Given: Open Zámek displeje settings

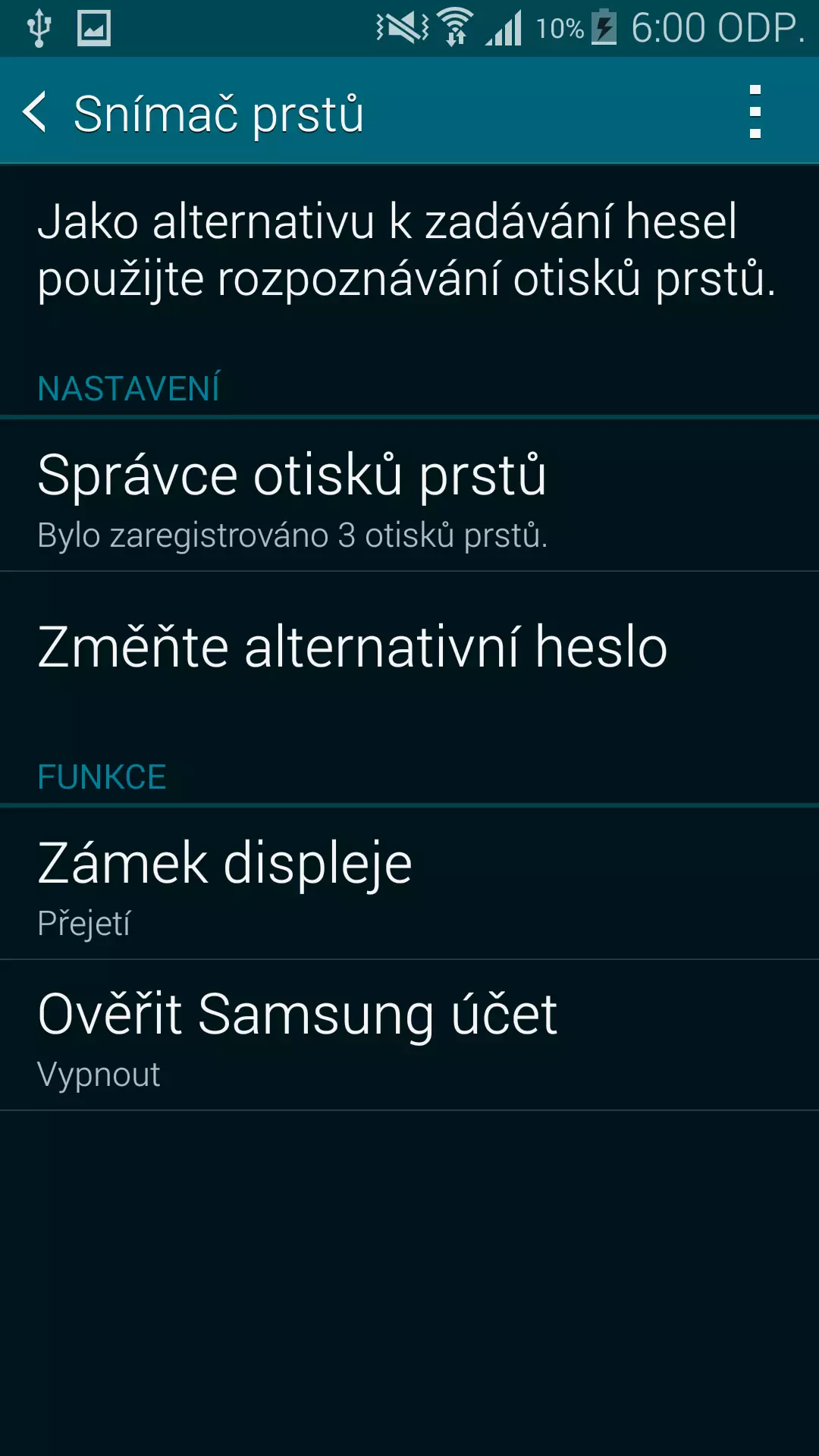Looking at the screenshot, I should (x=409, y=884).
